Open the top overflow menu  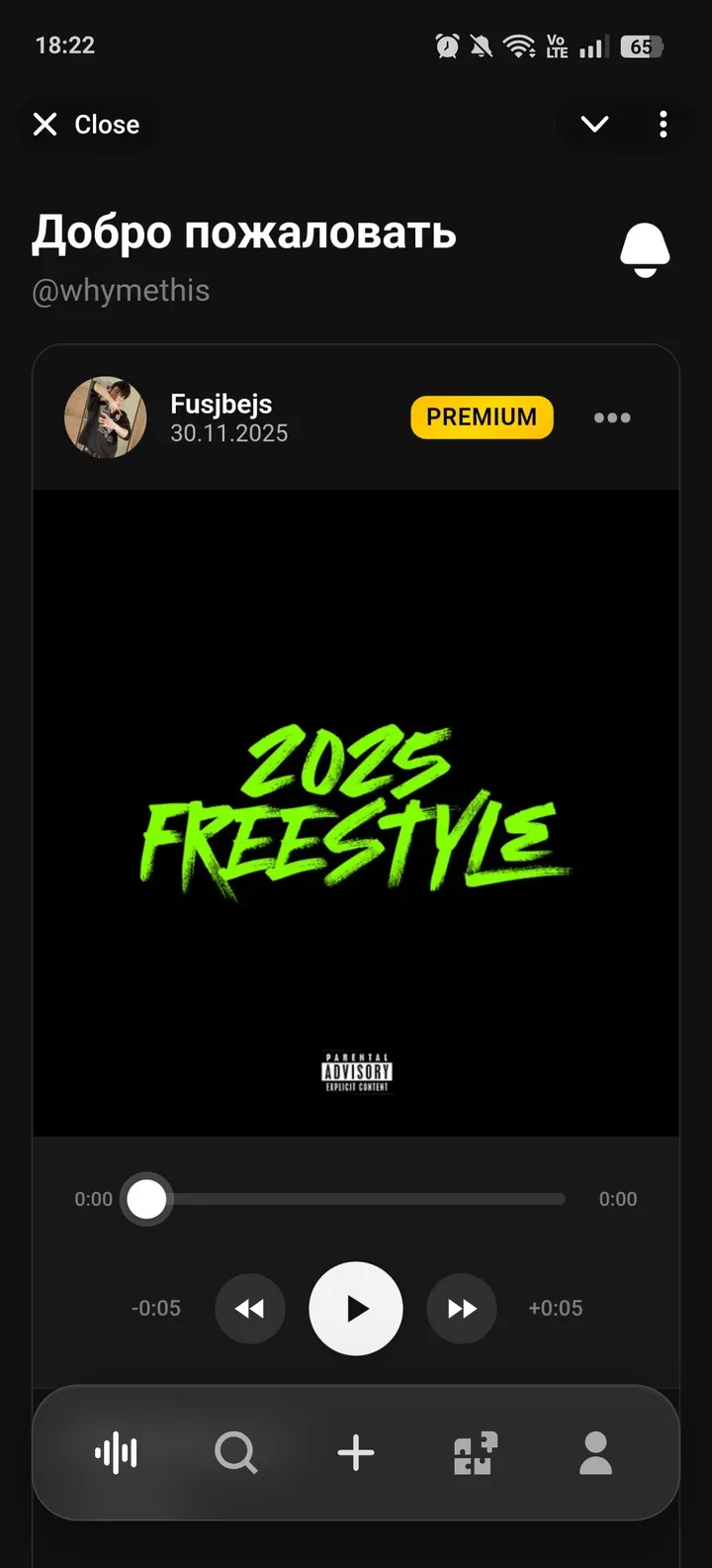click(x=663, y=125)
